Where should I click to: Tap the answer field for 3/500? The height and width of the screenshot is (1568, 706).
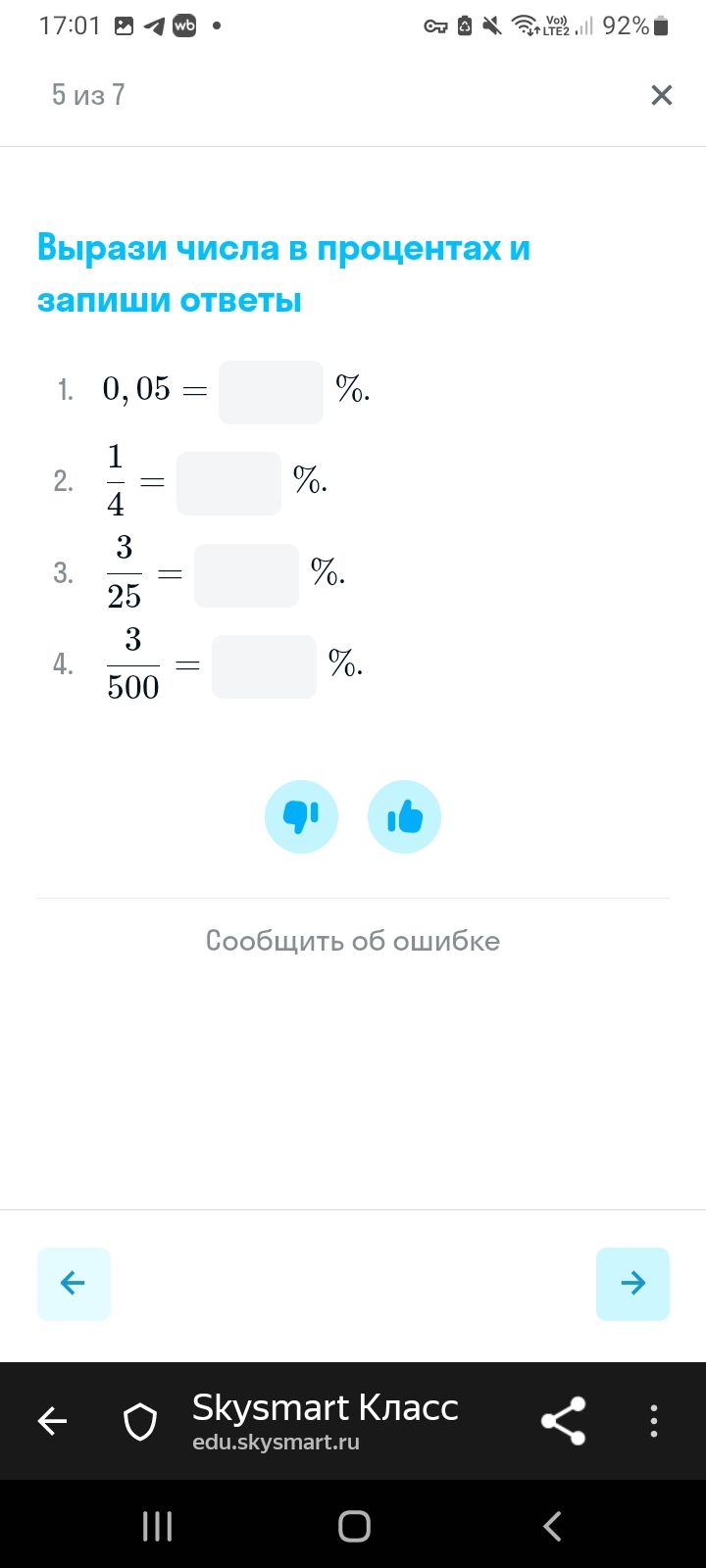[264, 666]
